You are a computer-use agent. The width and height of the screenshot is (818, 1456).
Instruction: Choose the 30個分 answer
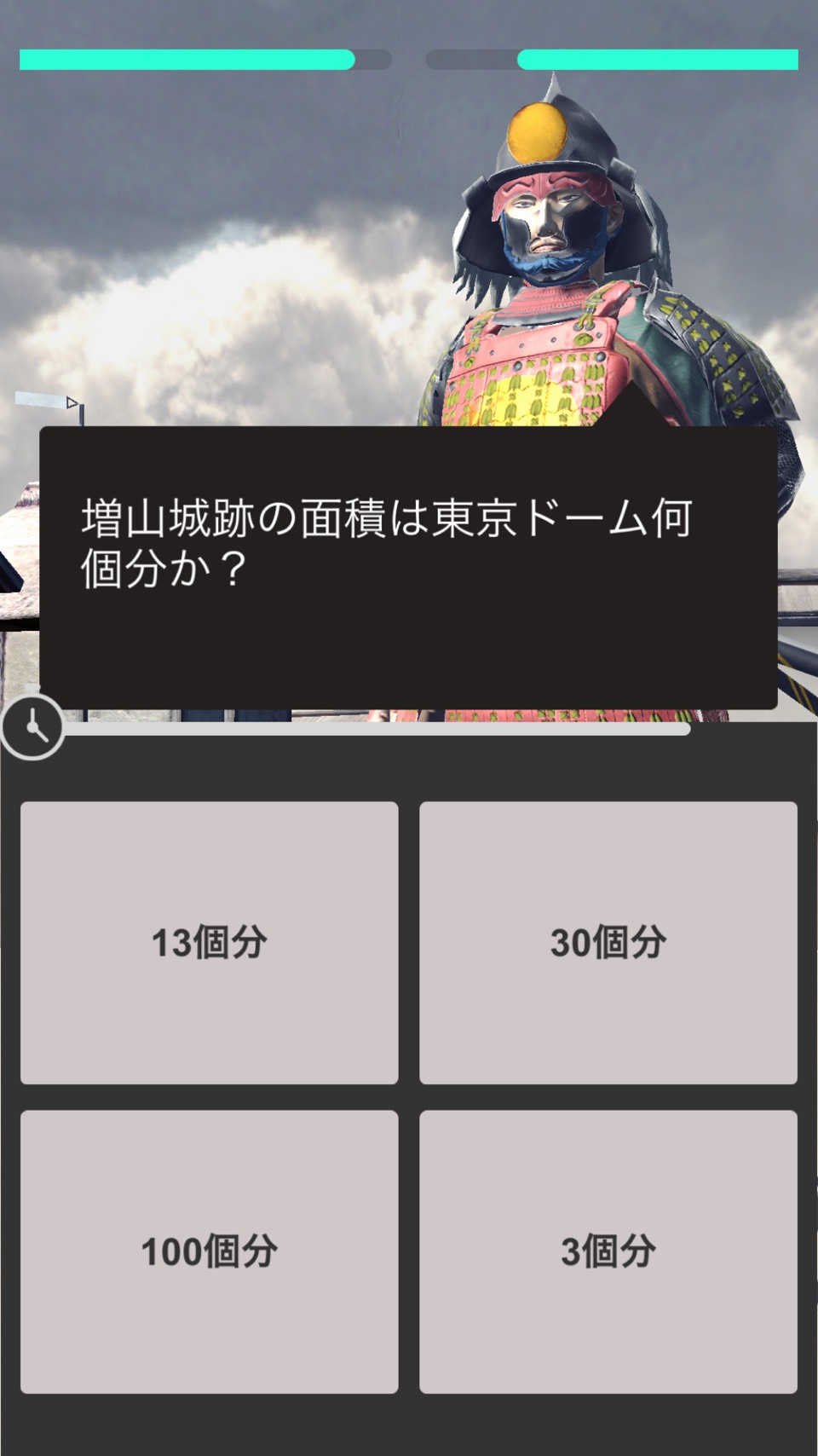click(608, 943)
